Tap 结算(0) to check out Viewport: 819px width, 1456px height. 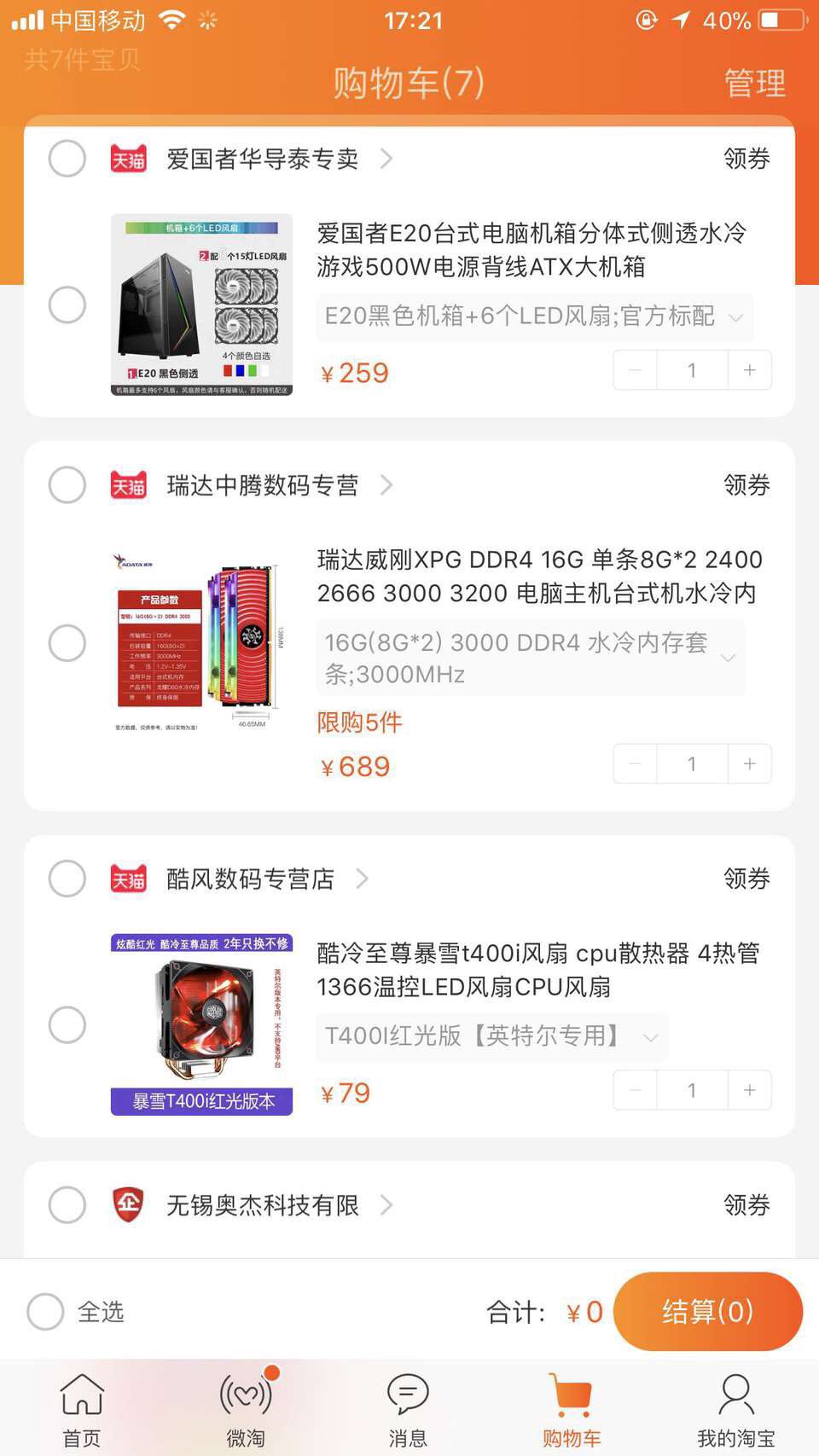click(707, 1311)
